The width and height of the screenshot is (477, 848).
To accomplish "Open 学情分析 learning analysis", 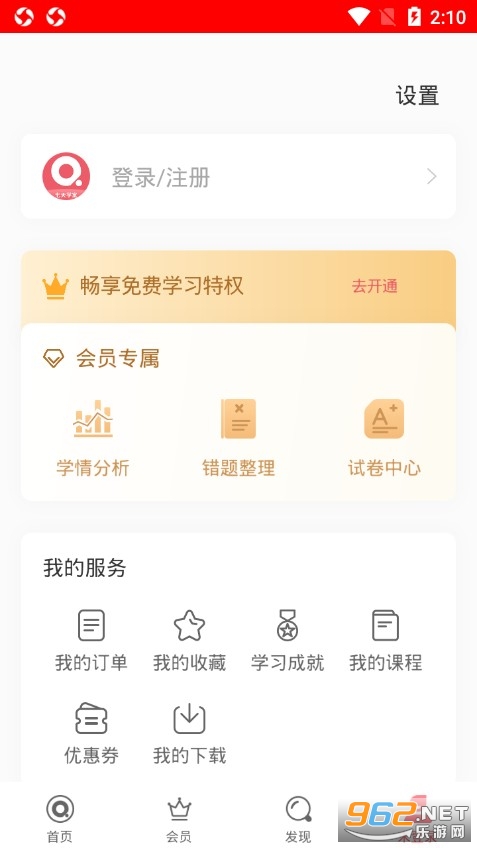I will [x=93, y=438].
